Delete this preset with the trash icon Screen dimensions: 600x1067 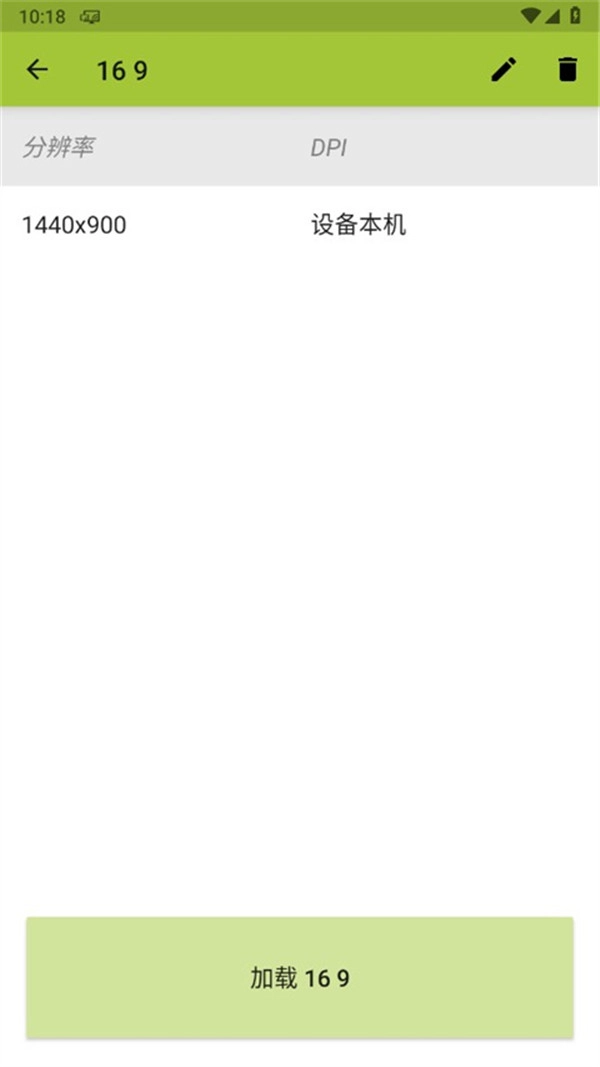click(567, 69)
